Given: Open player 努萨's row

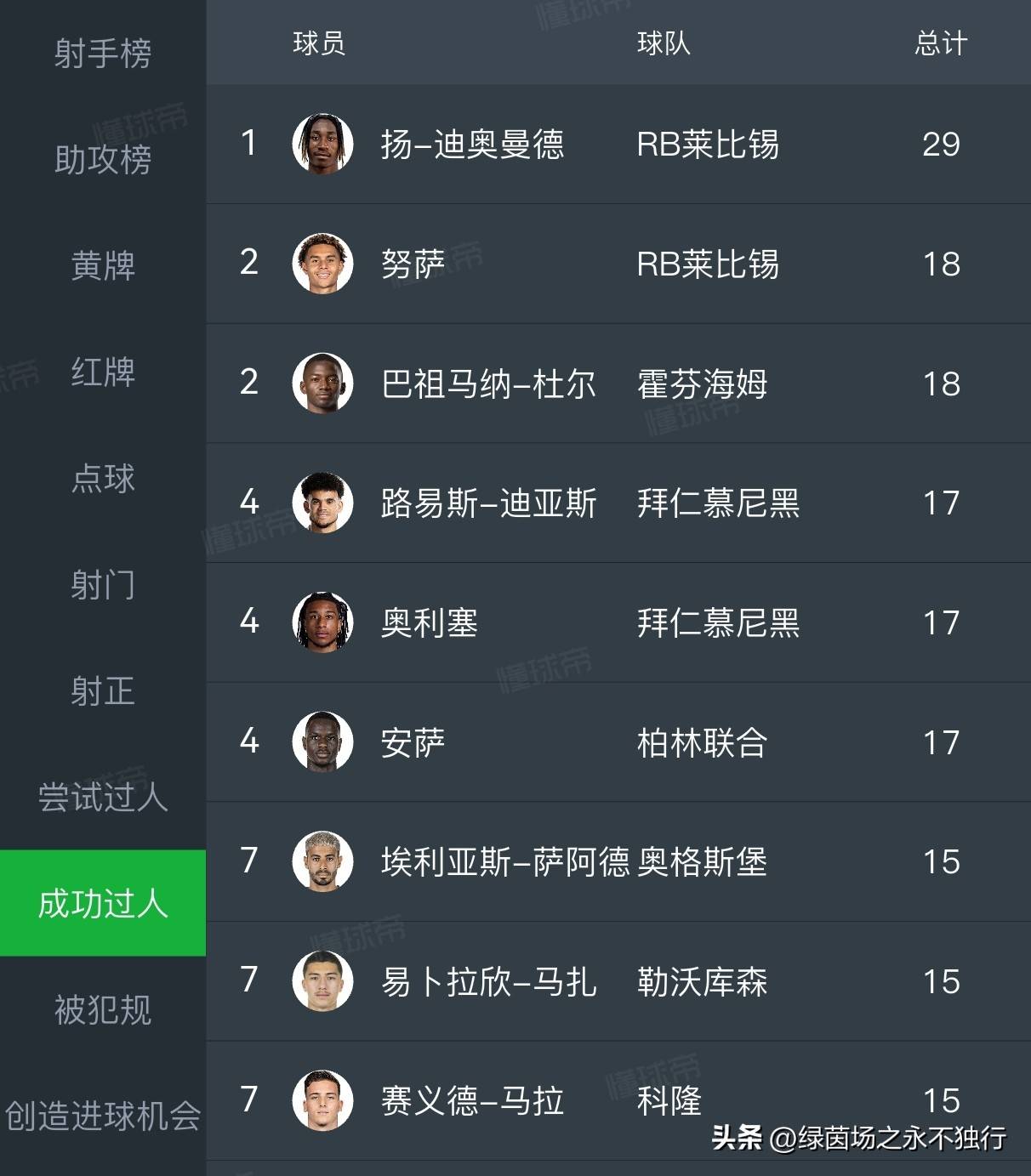Looking at the screenshot, I should click(413, 264).
